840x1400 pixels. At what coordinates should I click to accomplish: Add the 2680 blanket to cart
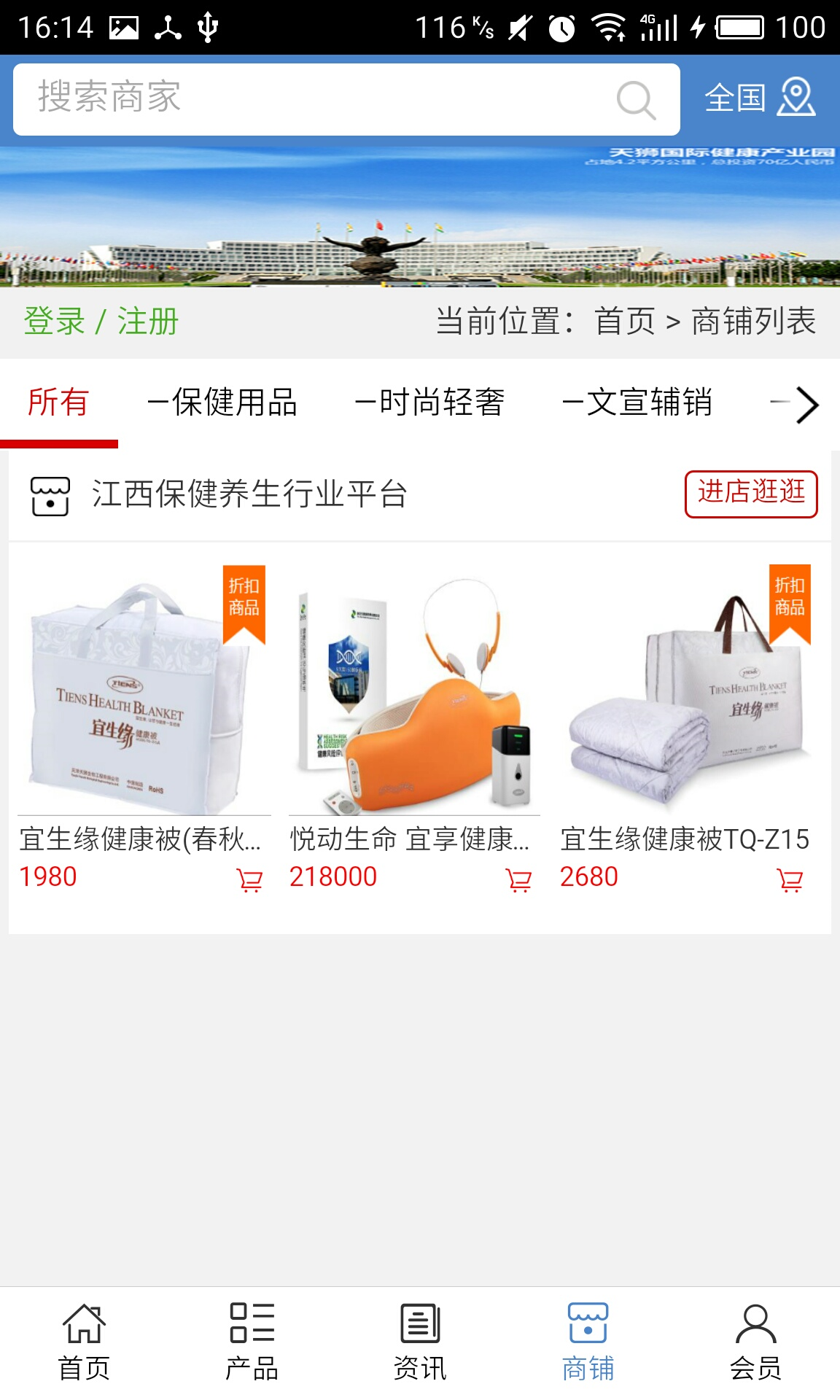[790, 880]
